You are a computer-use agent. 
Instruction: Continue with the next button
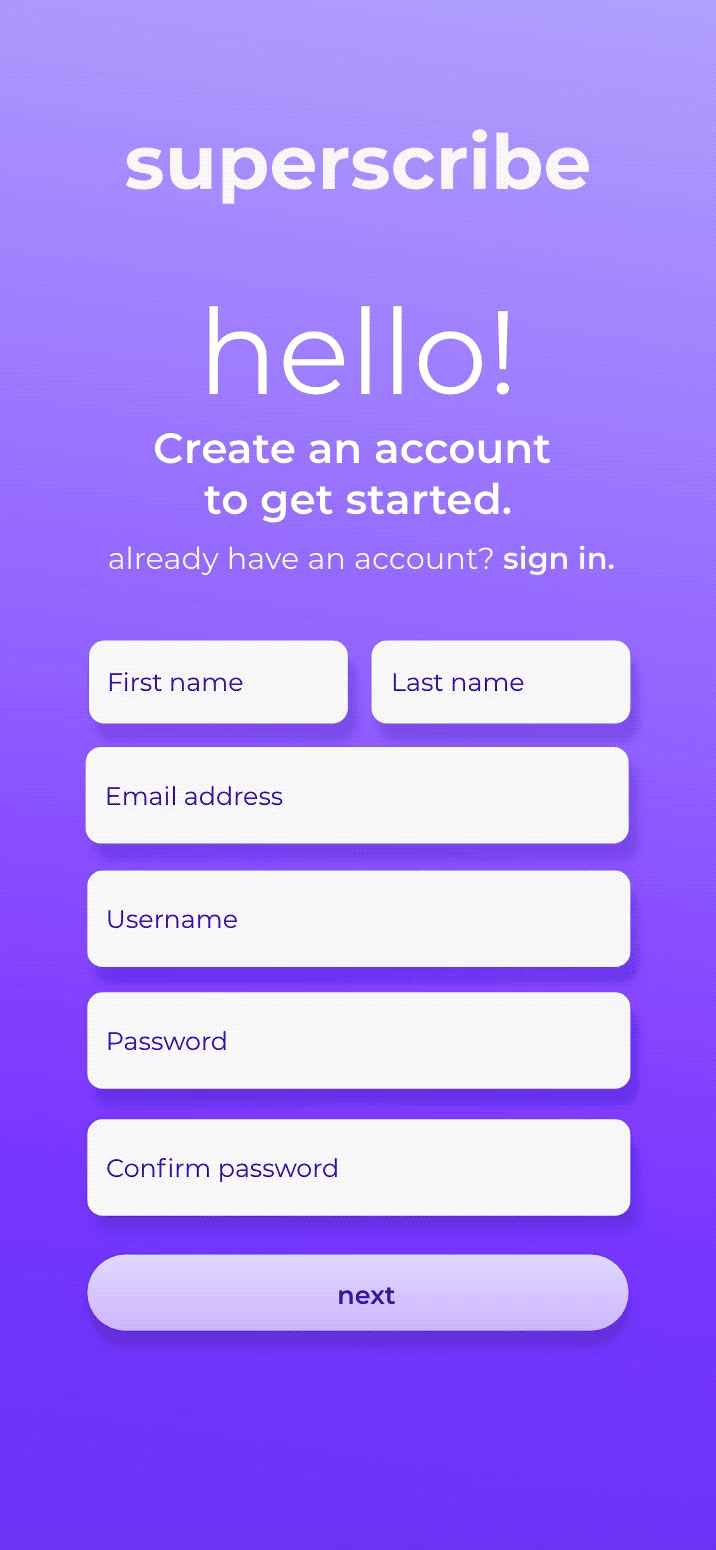click(358, 1294)
